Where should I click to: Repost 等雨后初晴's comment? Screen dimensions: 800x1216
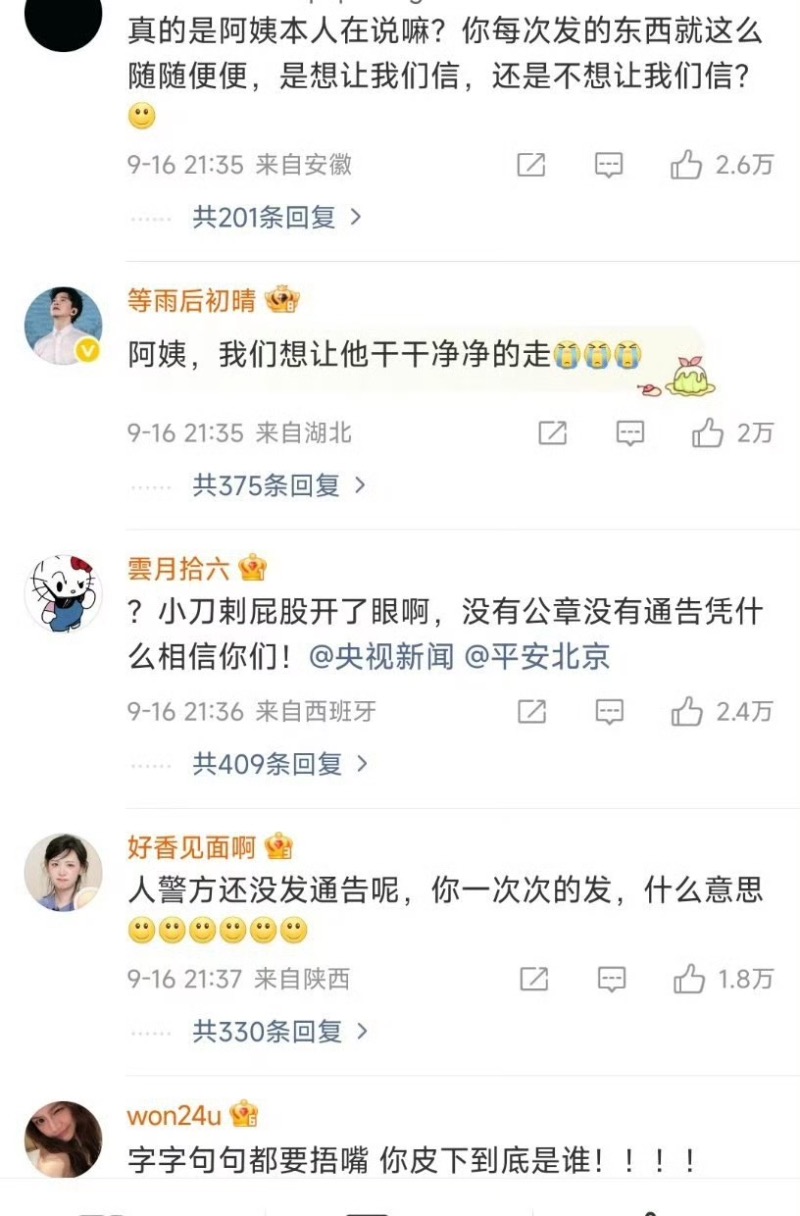553,433
